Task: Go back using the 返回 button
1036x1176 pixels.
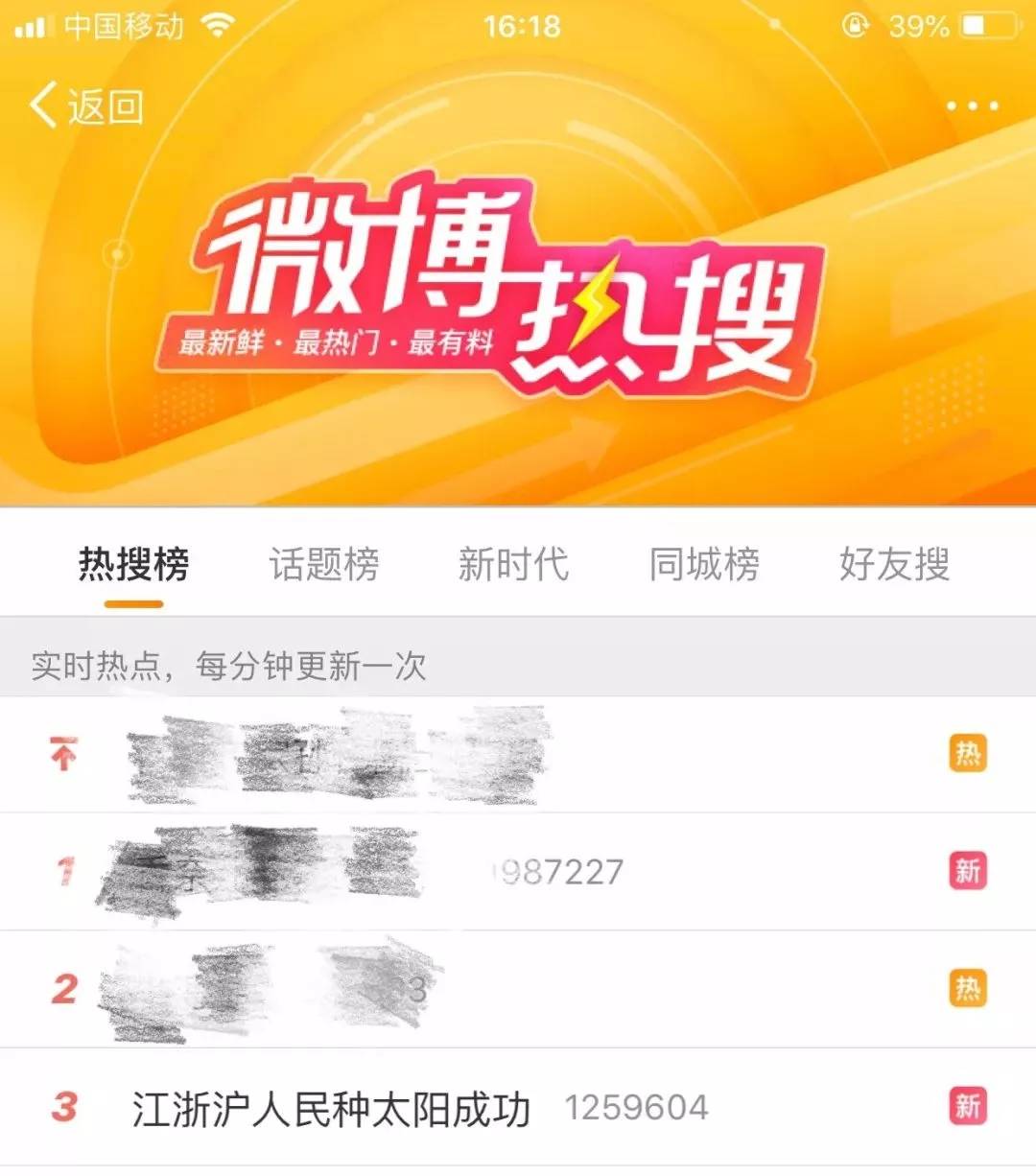Action: click(x=88, y=106)
